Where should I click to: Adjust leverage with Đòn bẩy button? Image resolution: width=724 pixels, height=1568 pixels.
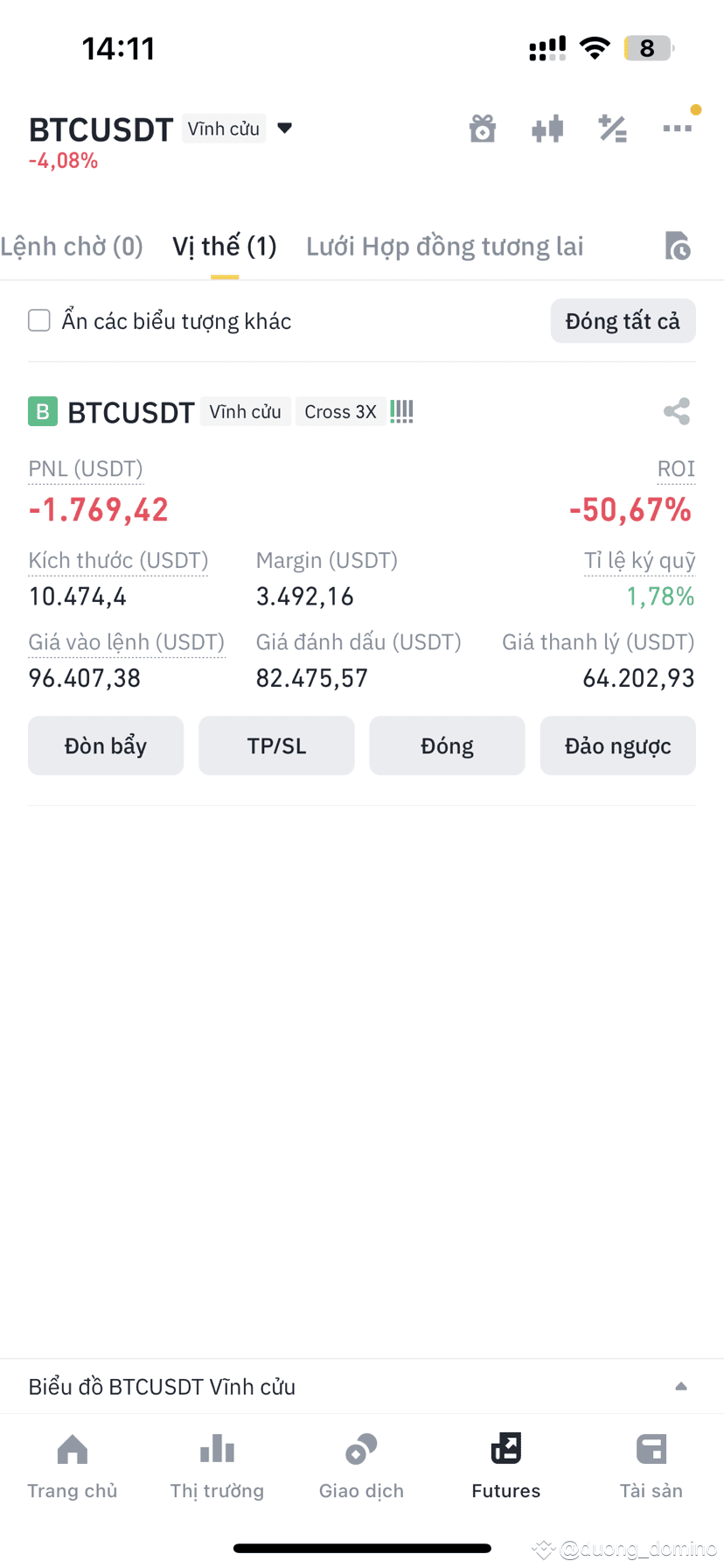[106, 745]
